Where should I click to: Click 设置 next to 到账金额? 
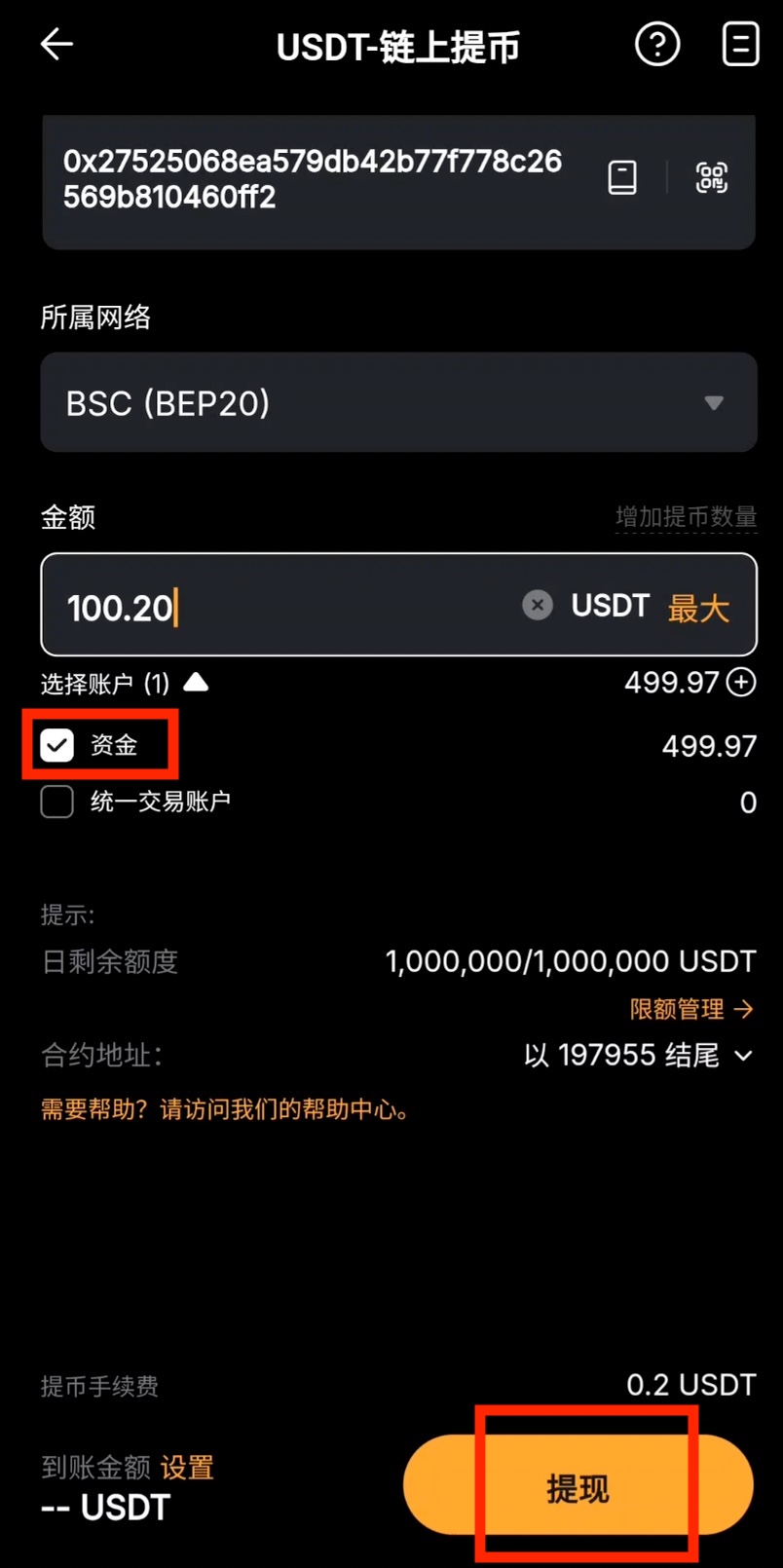coord(186,1469)
